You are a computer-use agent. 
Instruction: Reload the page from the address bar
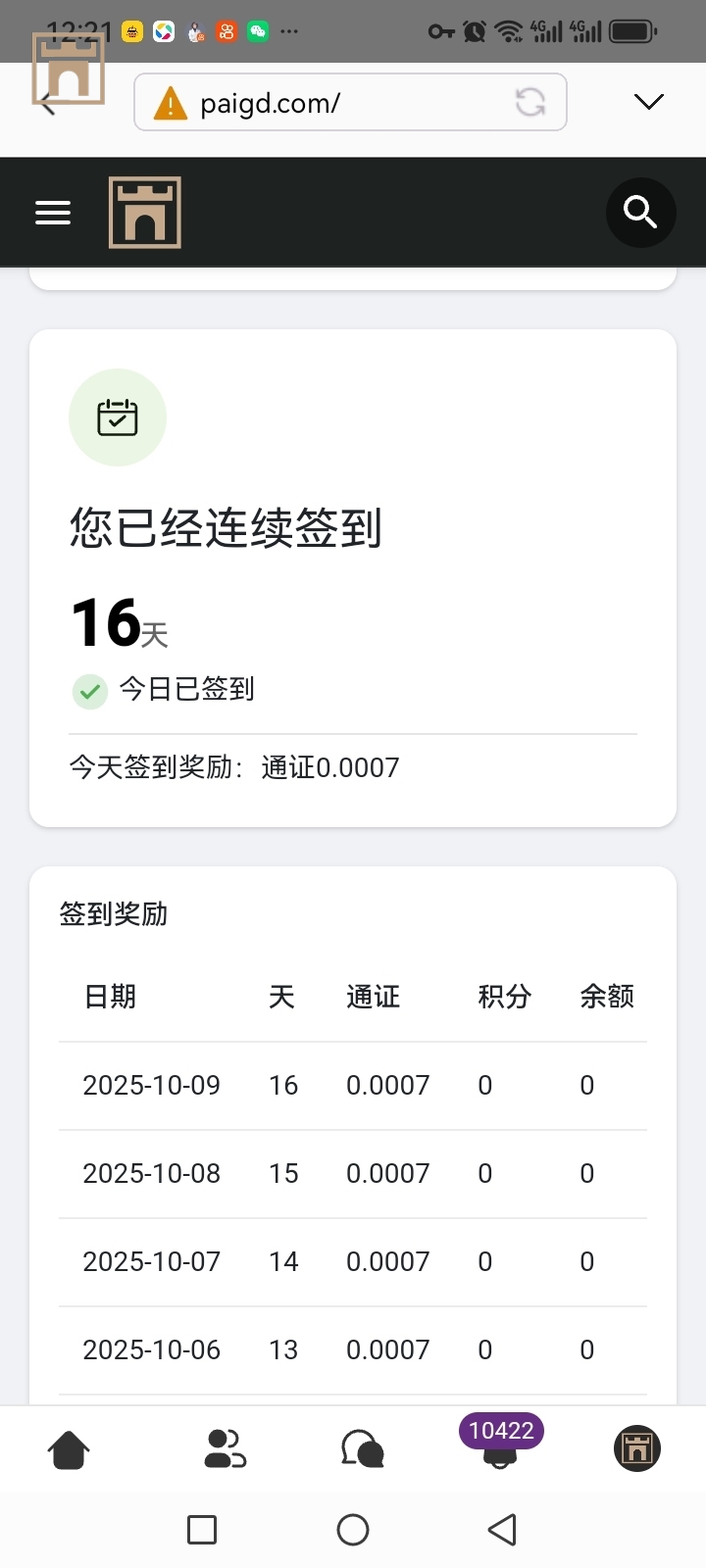point(530,102)
